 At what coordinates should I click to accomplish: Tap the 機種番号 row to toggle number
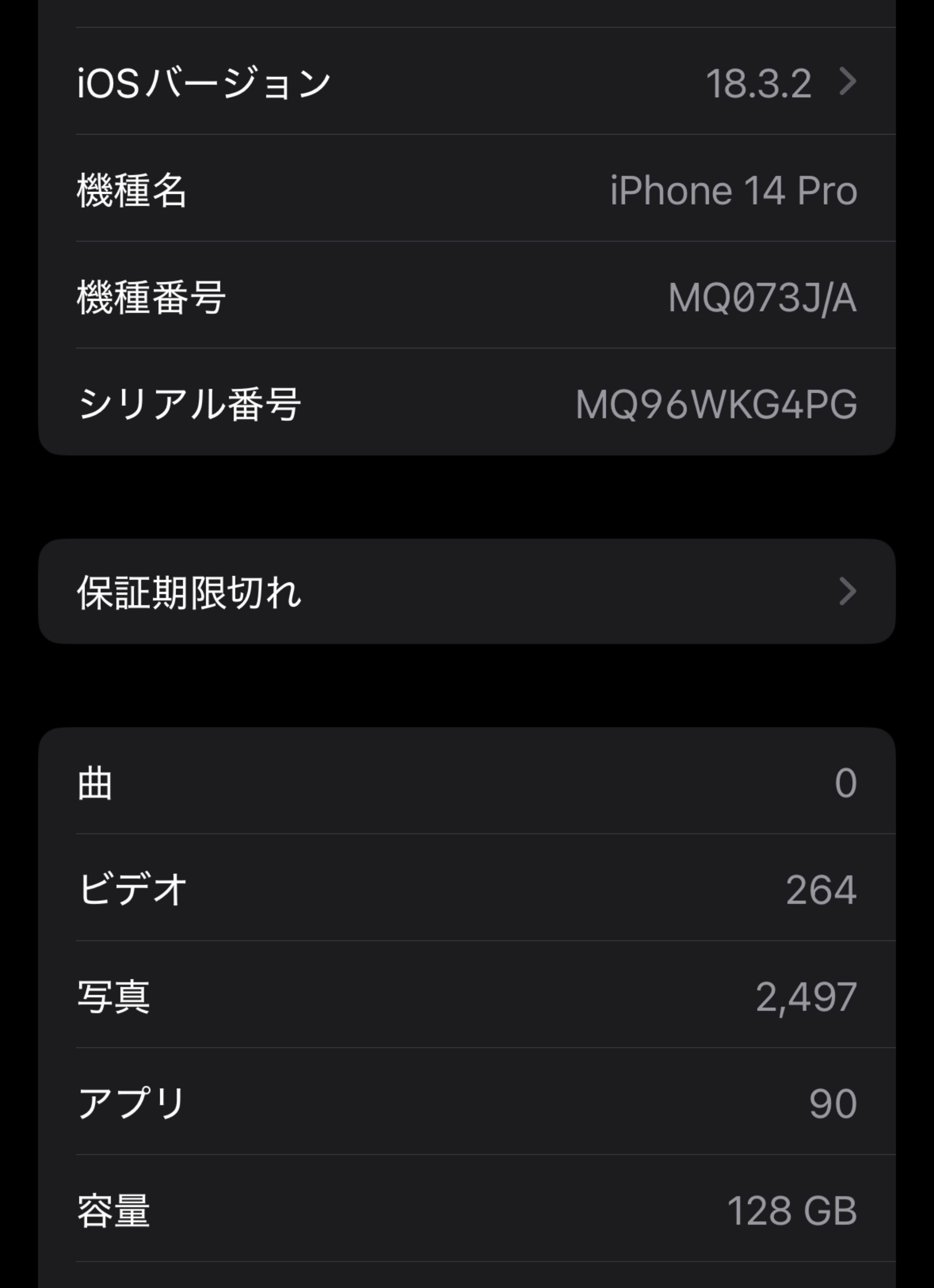(466, 297)
